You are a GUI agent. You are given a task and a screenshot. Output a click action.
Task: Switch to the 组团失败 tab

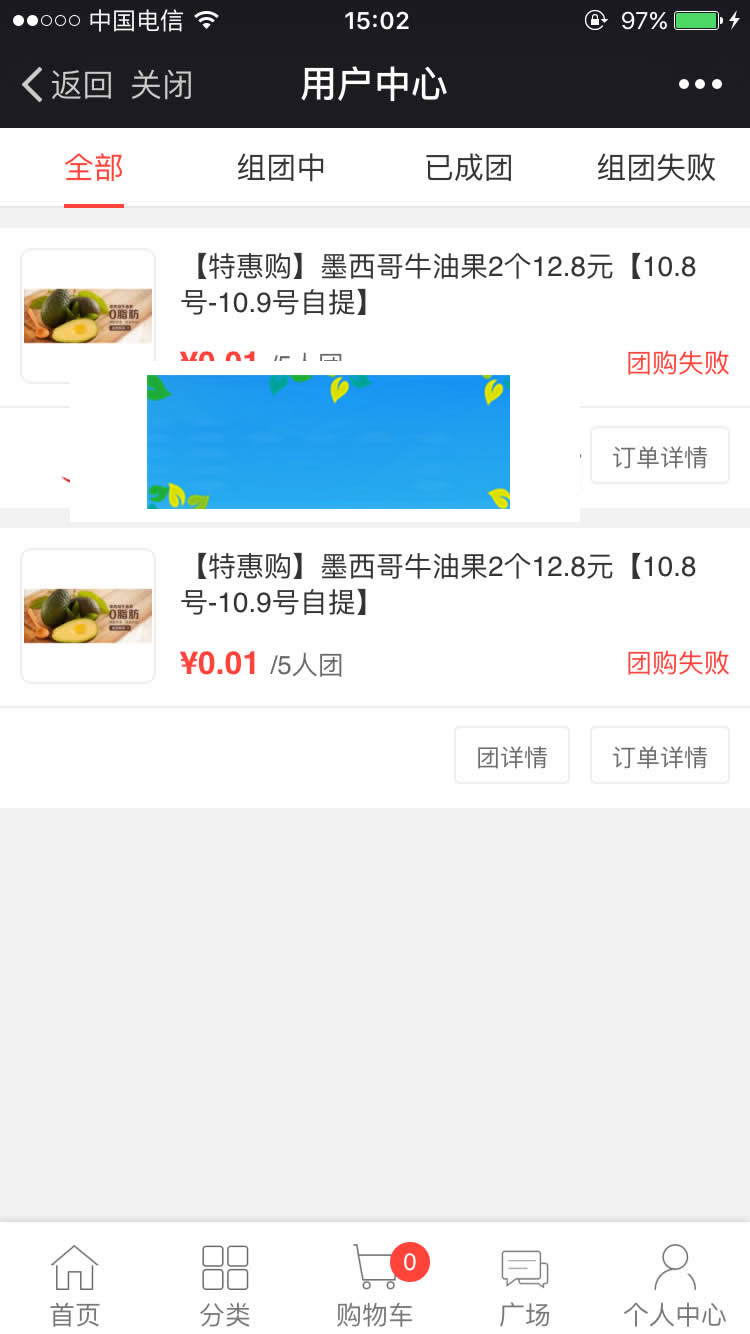[x=656, y=168]
